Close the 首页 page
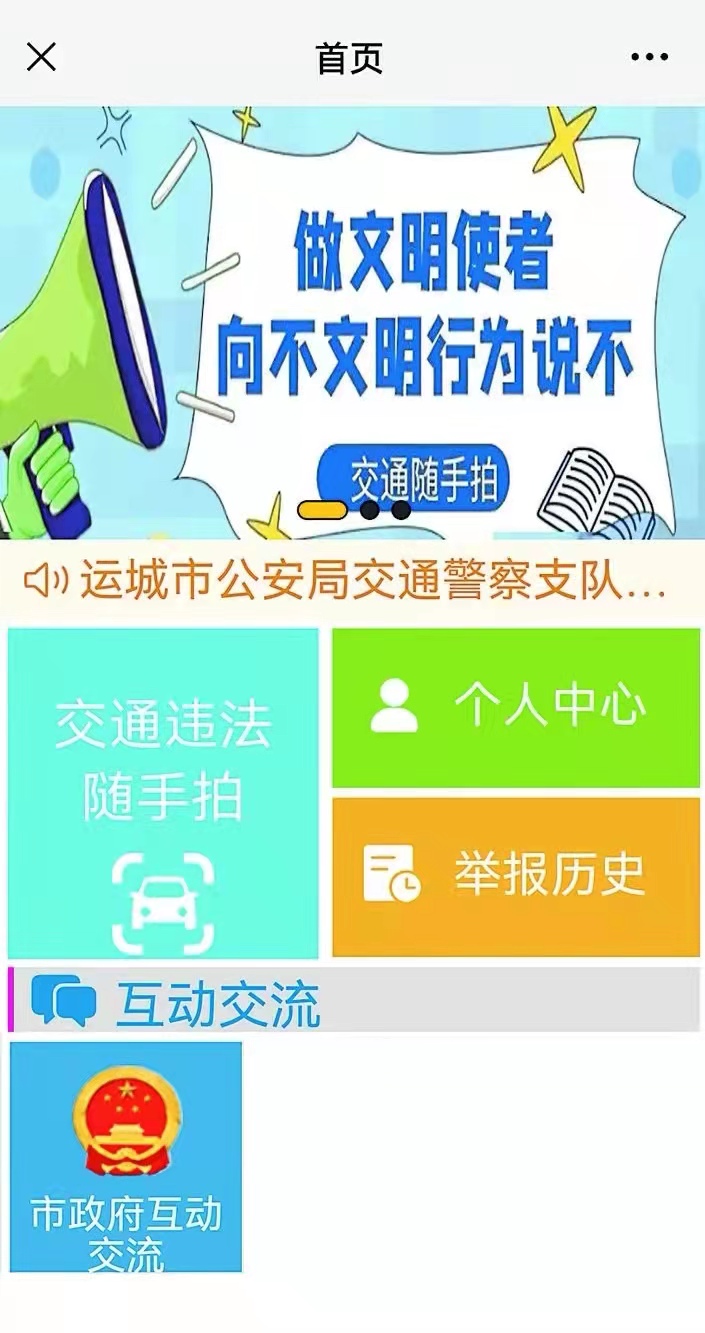The width and height of the screenshot is (705, 1333). pyautogui.click(x=41, y=57)
